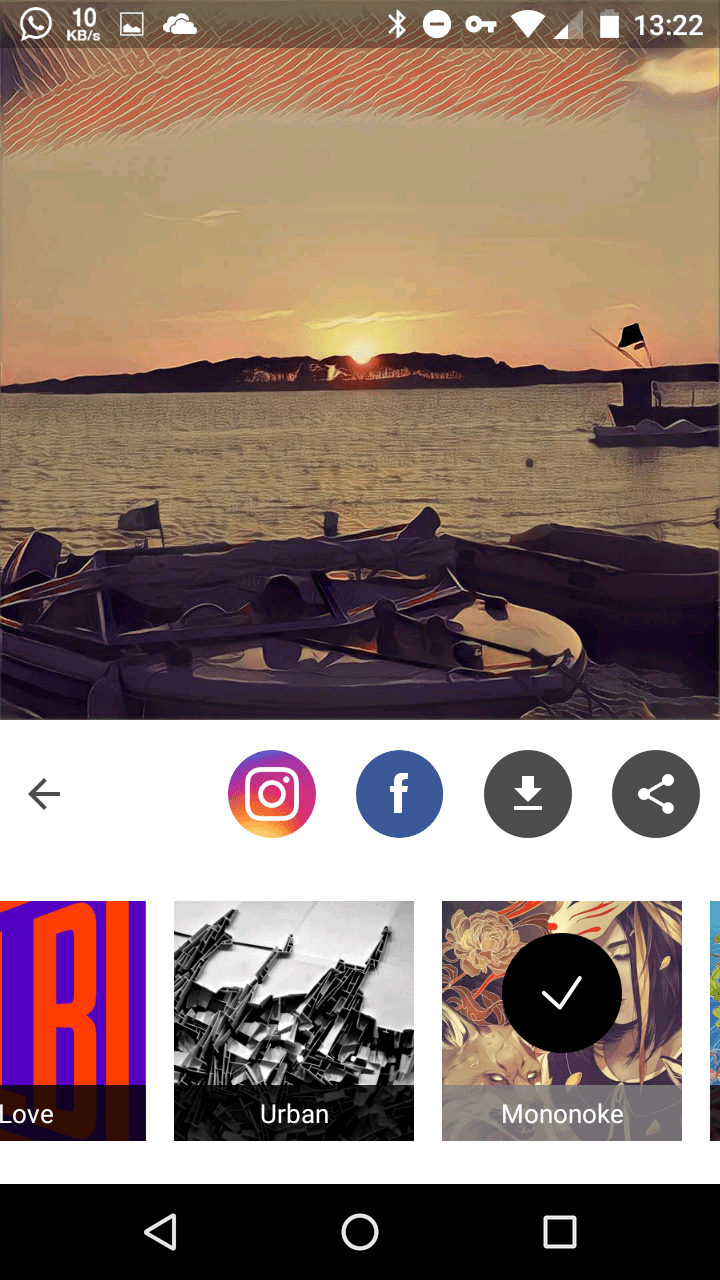Download the filtered photo
Viewport: 720px width, 1280px height.
pos(527,794)
